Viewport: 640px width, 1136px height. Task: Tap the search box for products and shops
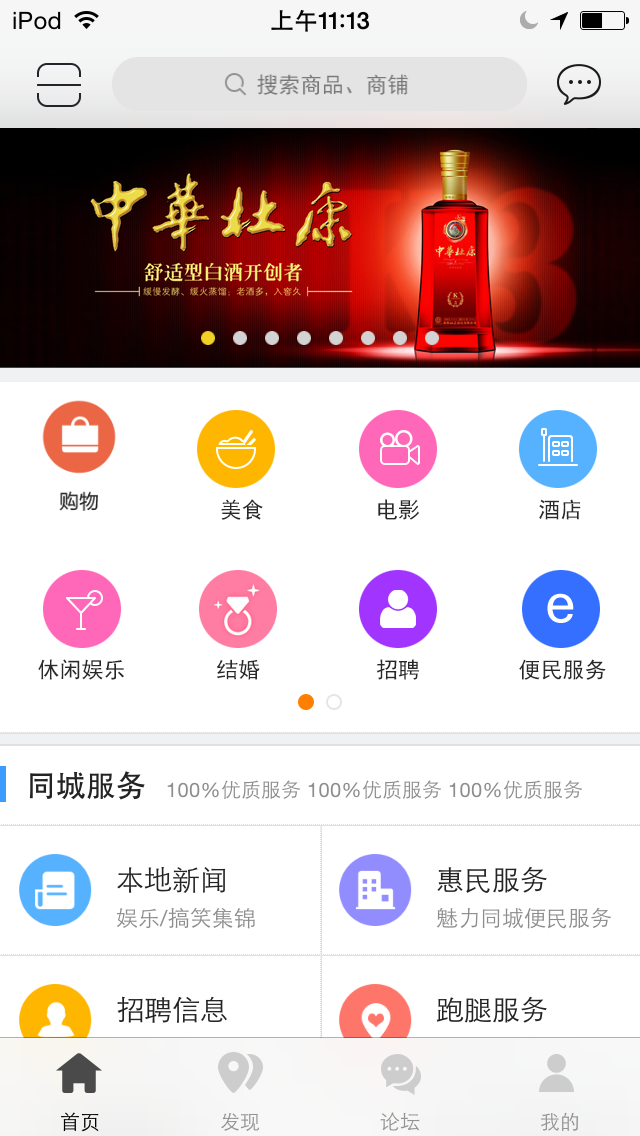(319, 85)
